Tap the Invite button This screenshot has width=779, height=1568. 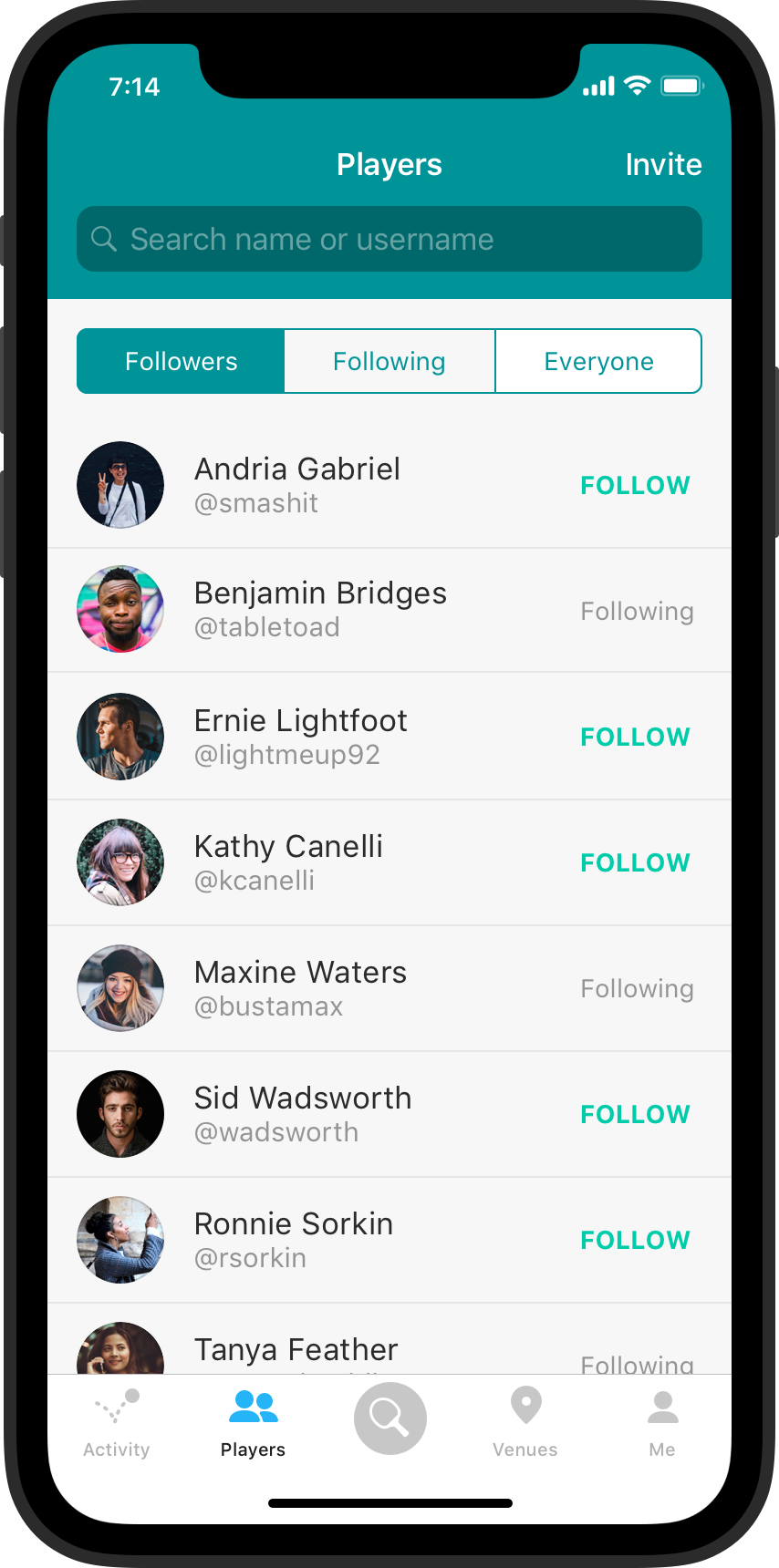[663, 165]
